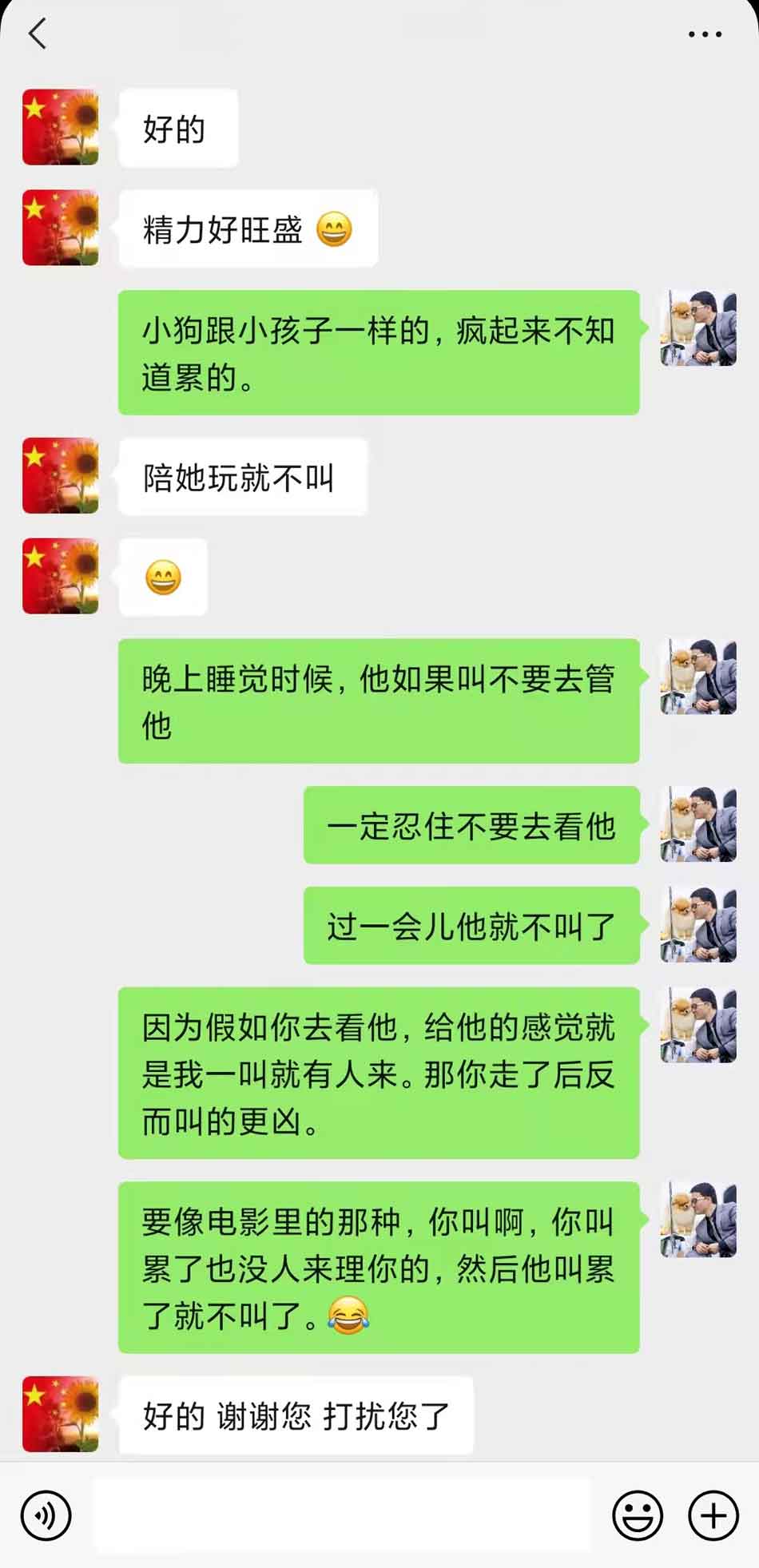Tap the message text input field
Viewport: 759px width, 1568px height.
point(342,1514)
